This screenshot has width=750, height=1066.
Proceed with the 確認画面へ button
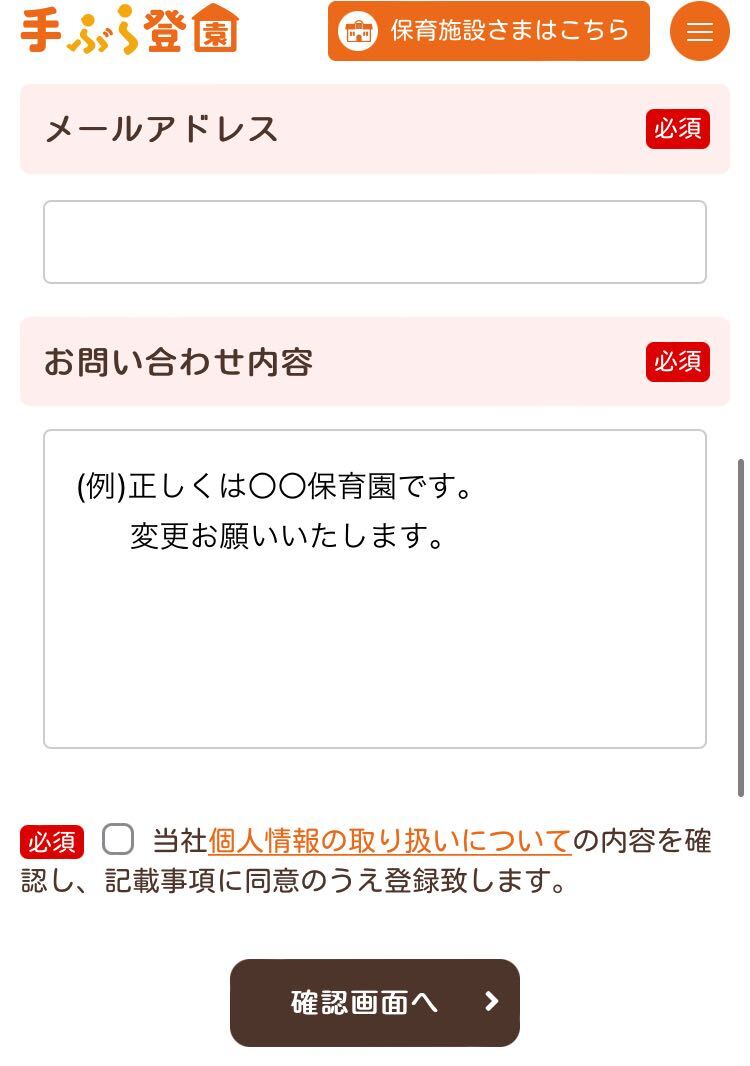375,1002
